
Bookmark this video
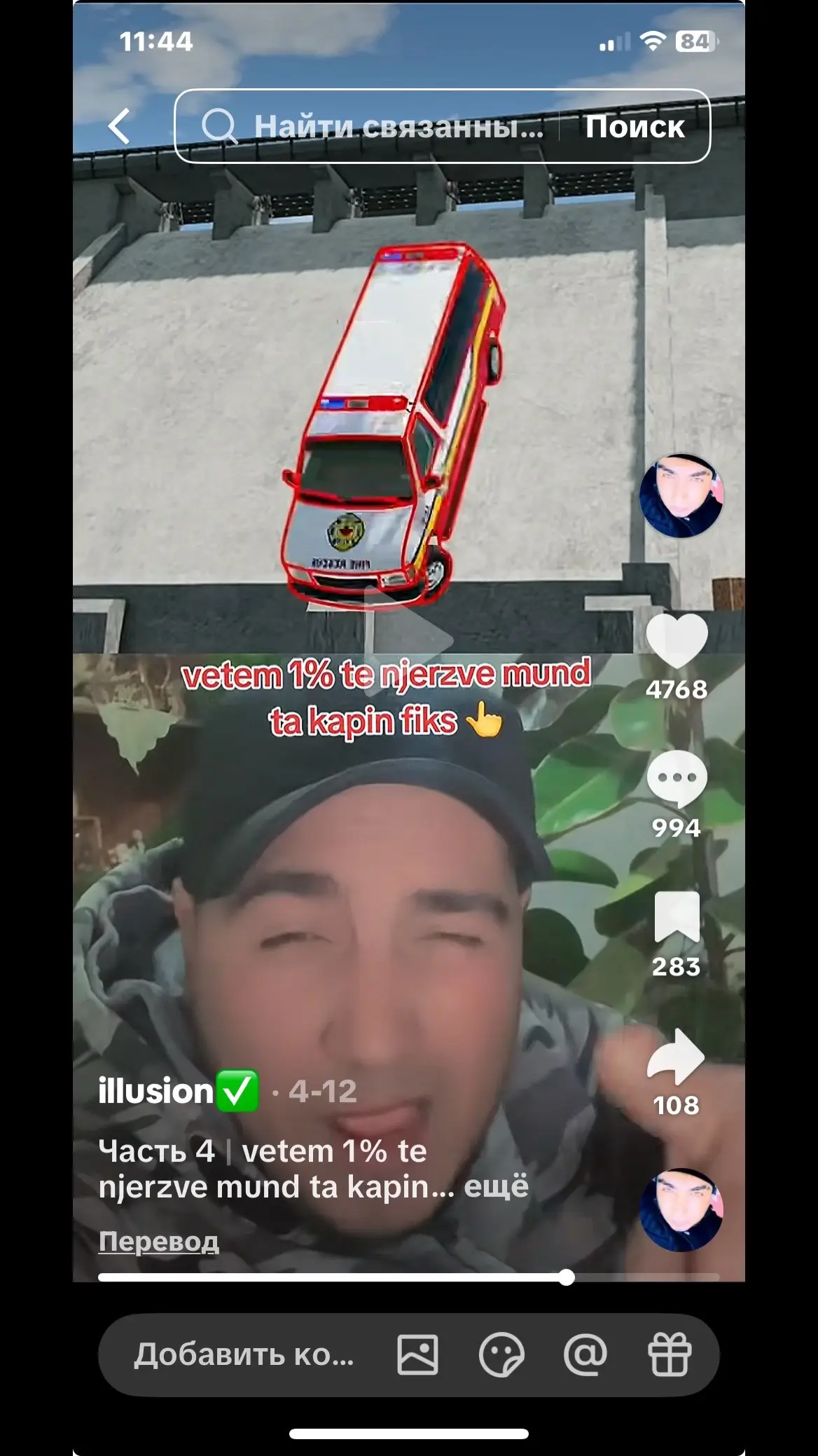coord(677,916)
